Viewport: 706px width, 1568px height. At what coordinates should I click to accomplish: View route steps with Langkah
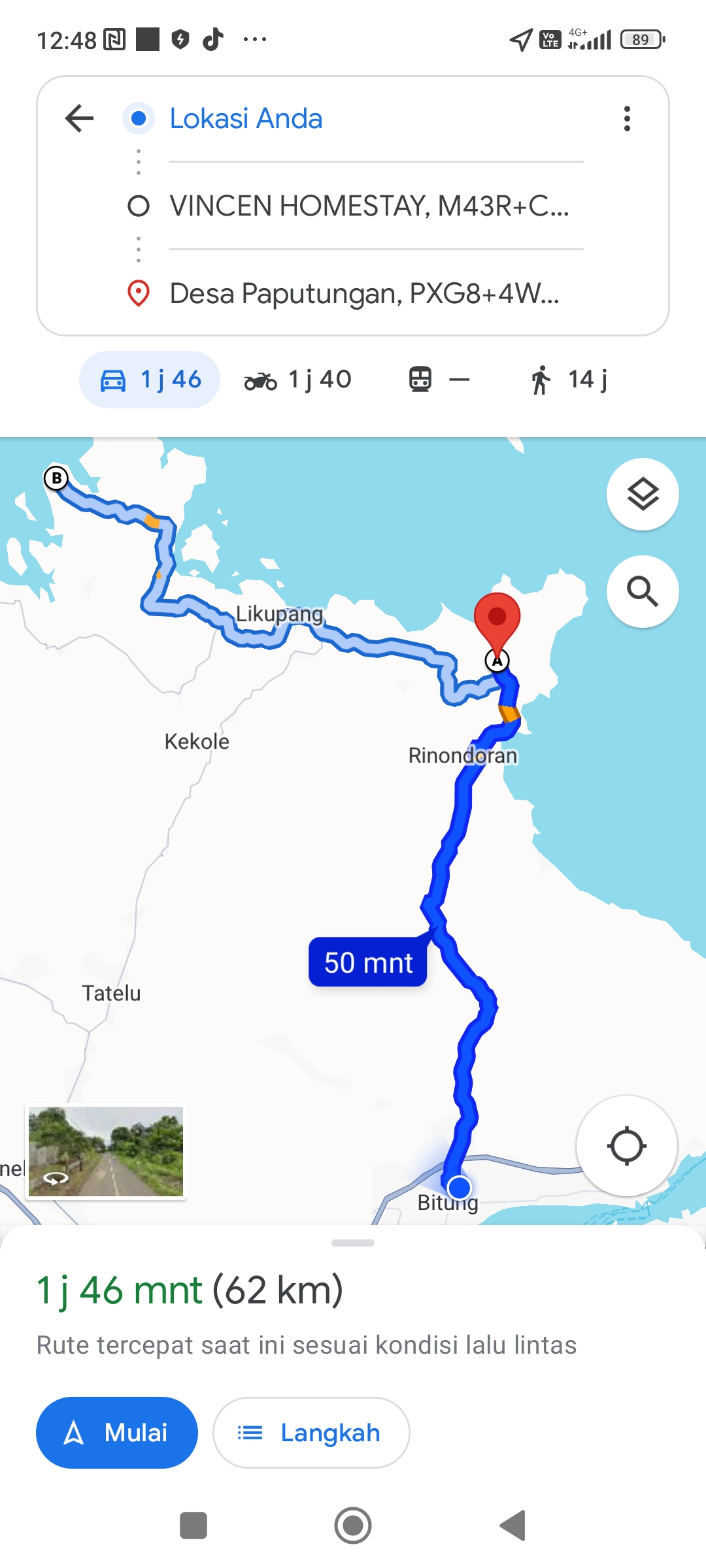[311, 1433]
